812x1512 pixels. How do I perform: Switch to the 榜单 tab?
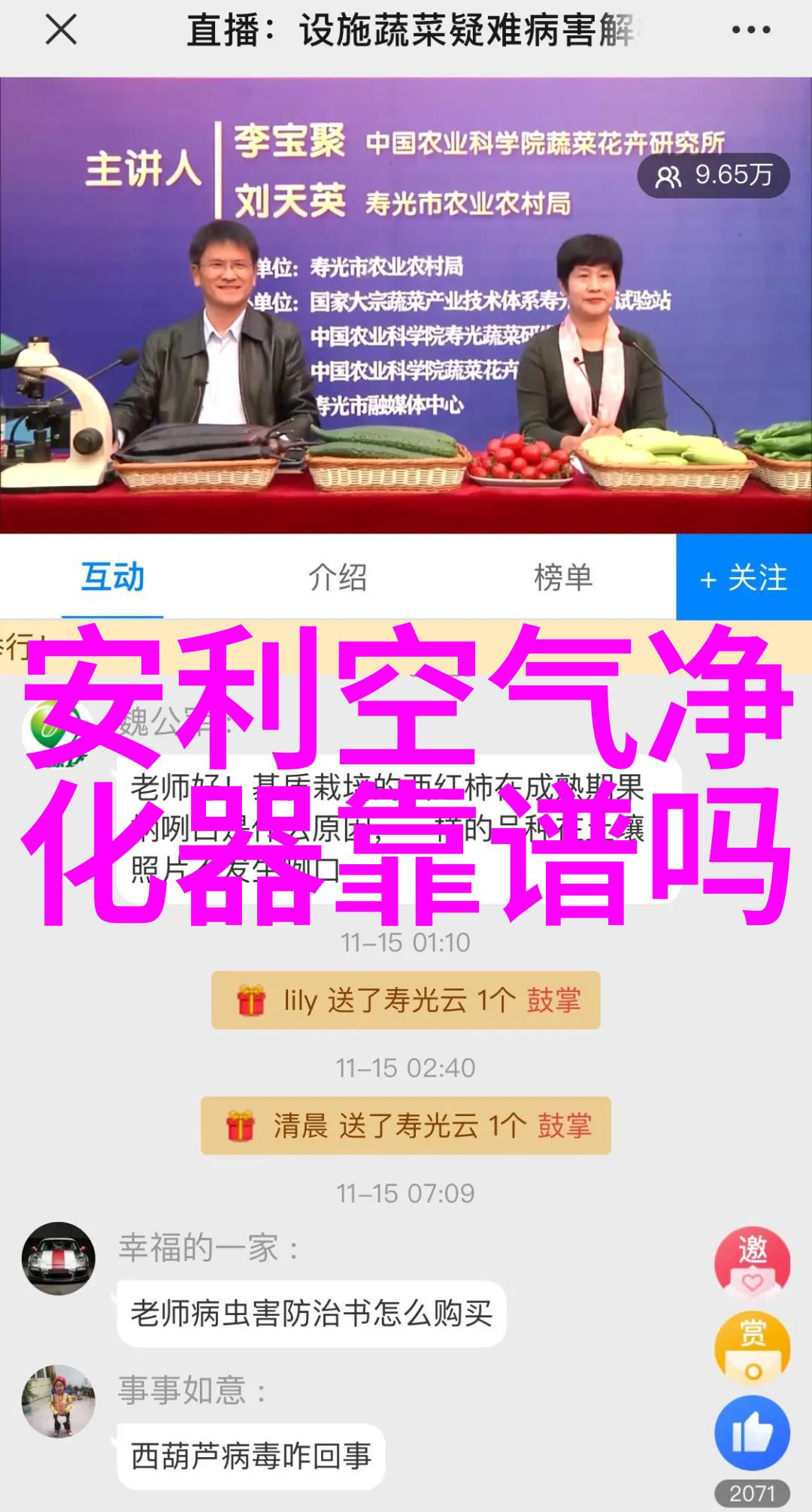563,577
